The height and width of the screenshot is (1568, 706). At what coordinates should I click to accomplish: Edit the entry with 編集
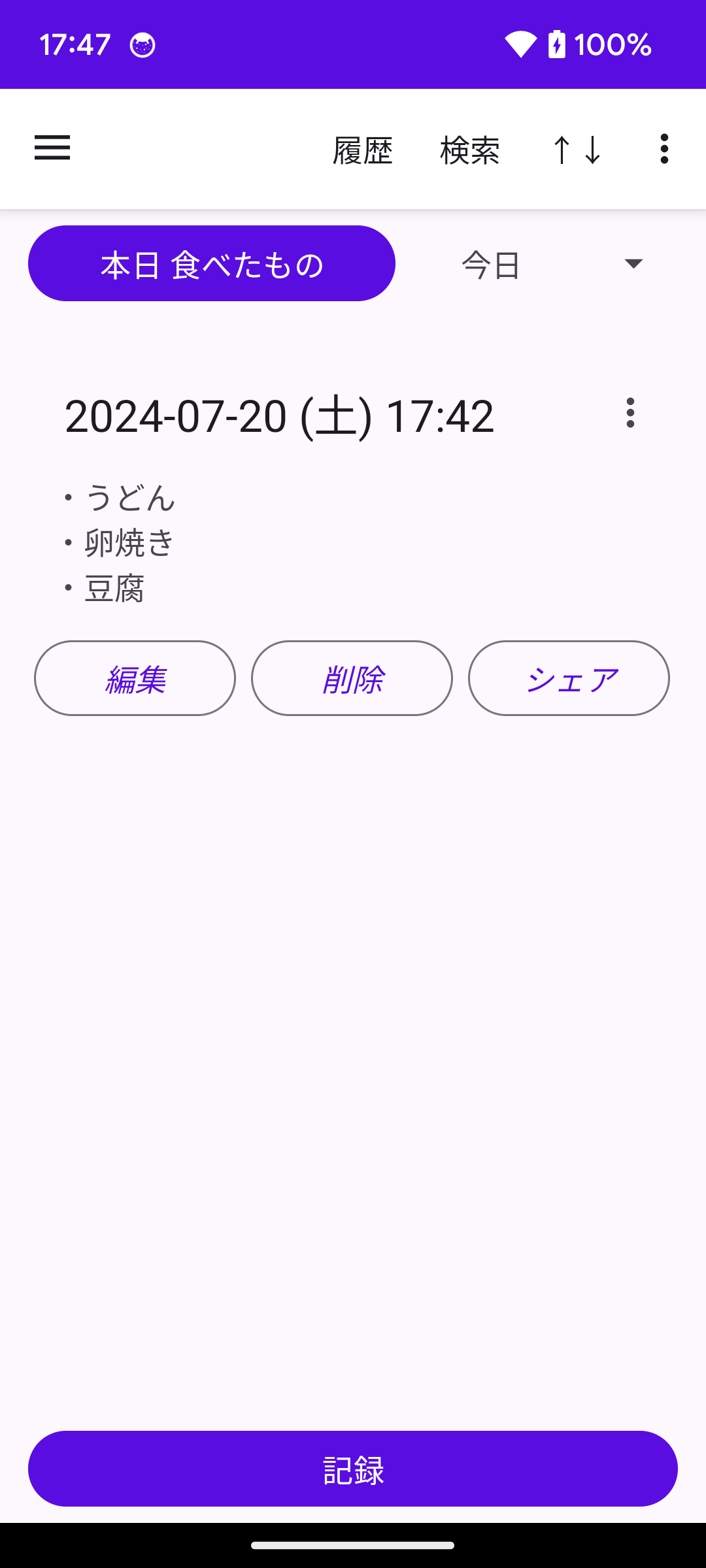click(x=135, y=678)
